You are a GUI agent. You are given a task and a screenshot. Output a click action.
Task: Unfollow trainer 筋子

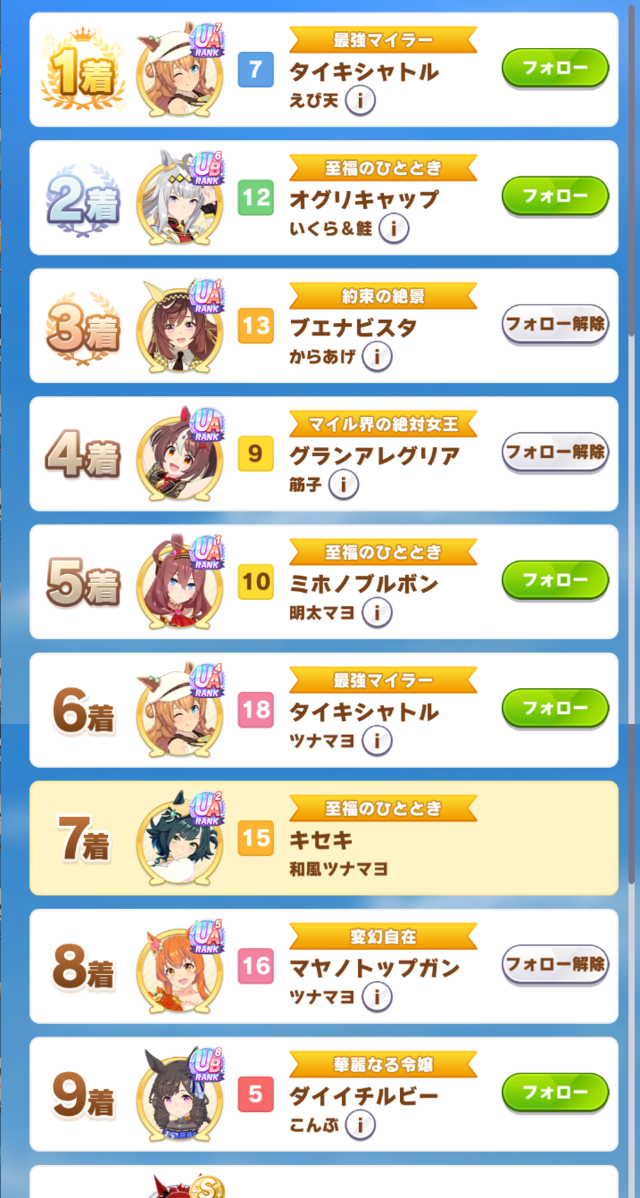click(555, 452)
